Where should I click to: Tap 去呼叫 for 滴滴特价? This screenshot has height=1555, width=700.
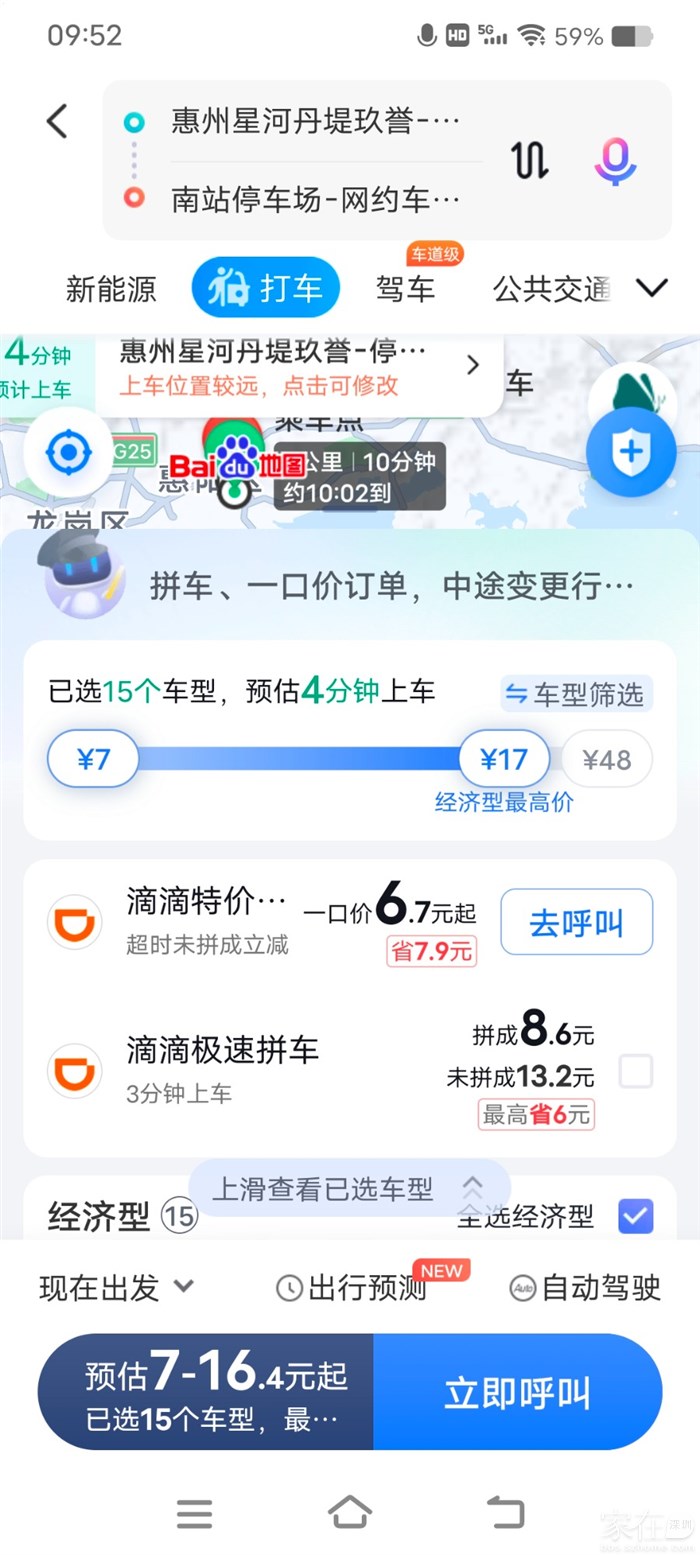(x=576, y=923)
